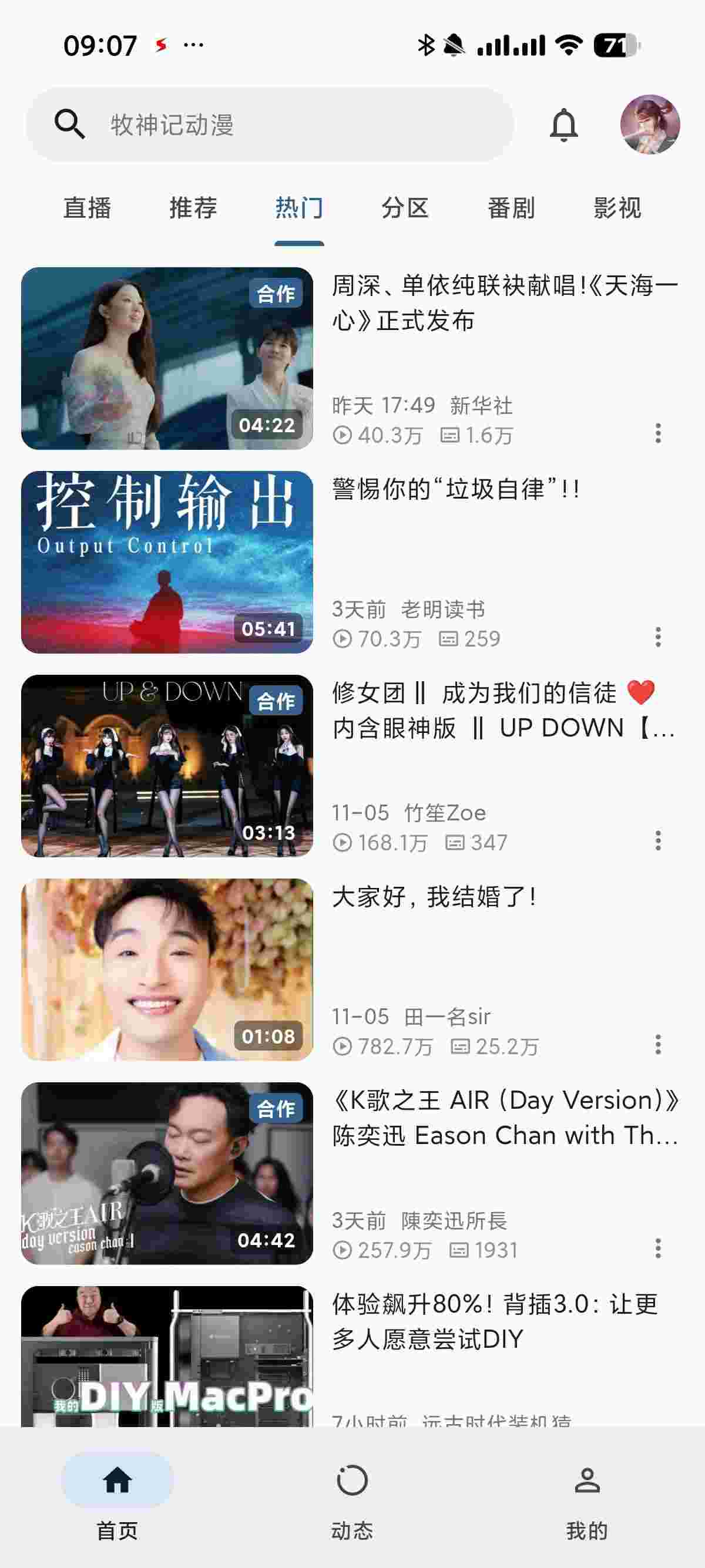This screenshot has height=1568, width=705.
Task: Watch 警惕你的"垃圾自律" video
Action: [167, 562]
